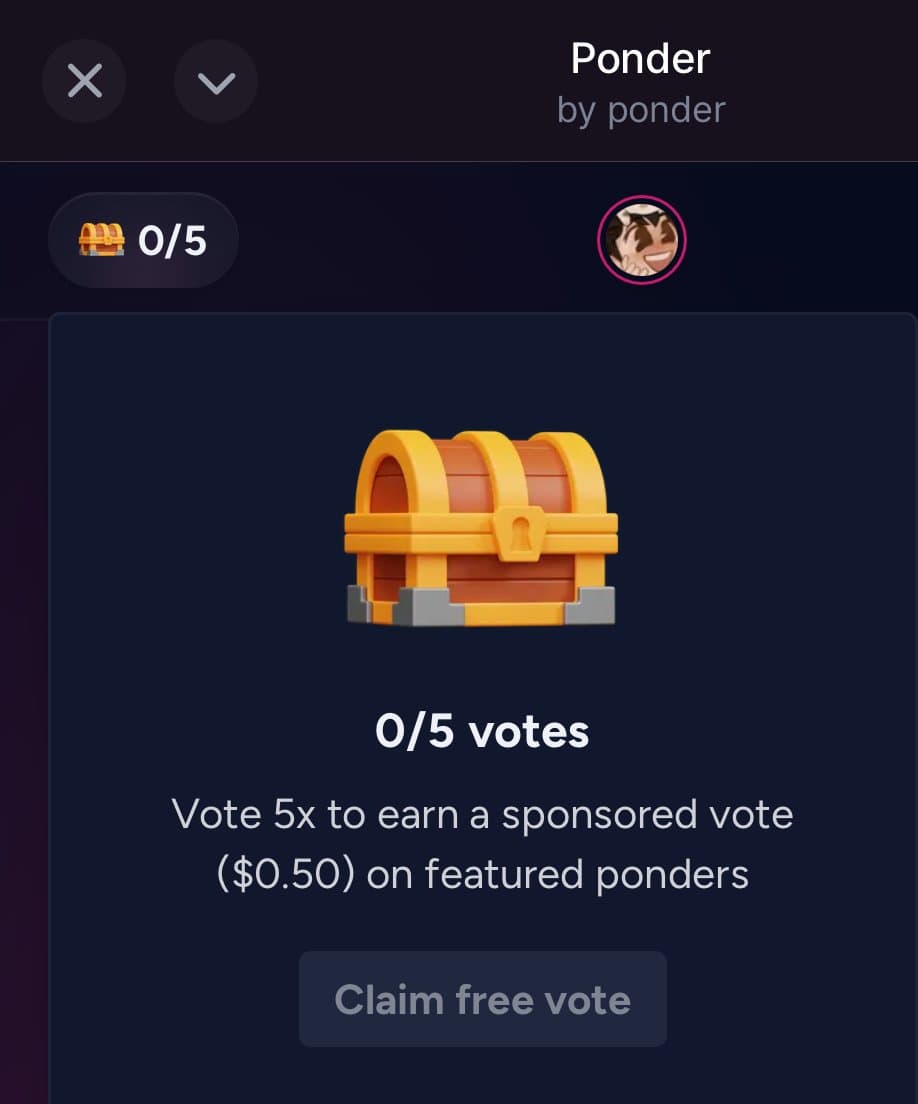The image size is (918, 1104).
Task: Collapse the frame with the down chevron
Action: [216, 82]
